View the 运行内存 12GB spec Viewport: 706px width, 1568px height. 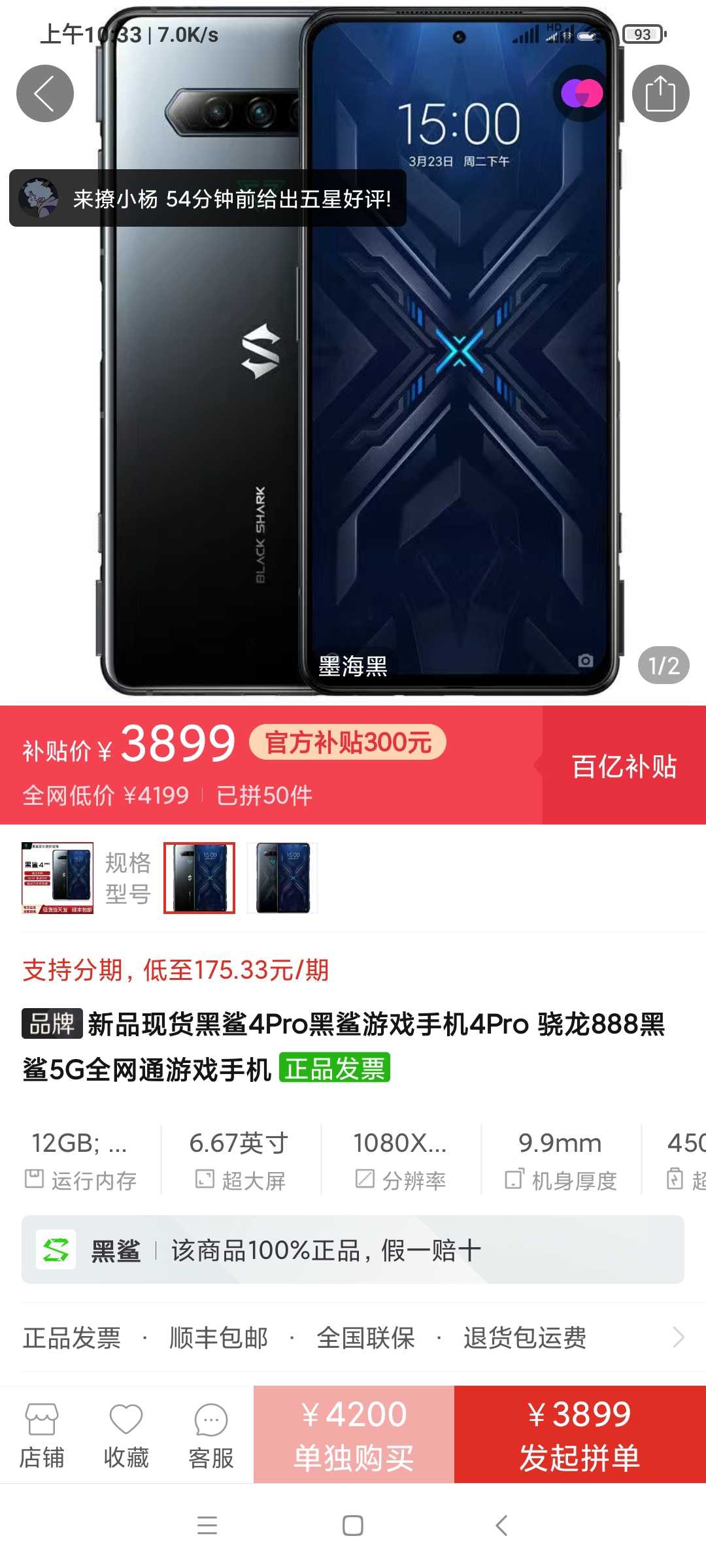(x=80, y=1160)
